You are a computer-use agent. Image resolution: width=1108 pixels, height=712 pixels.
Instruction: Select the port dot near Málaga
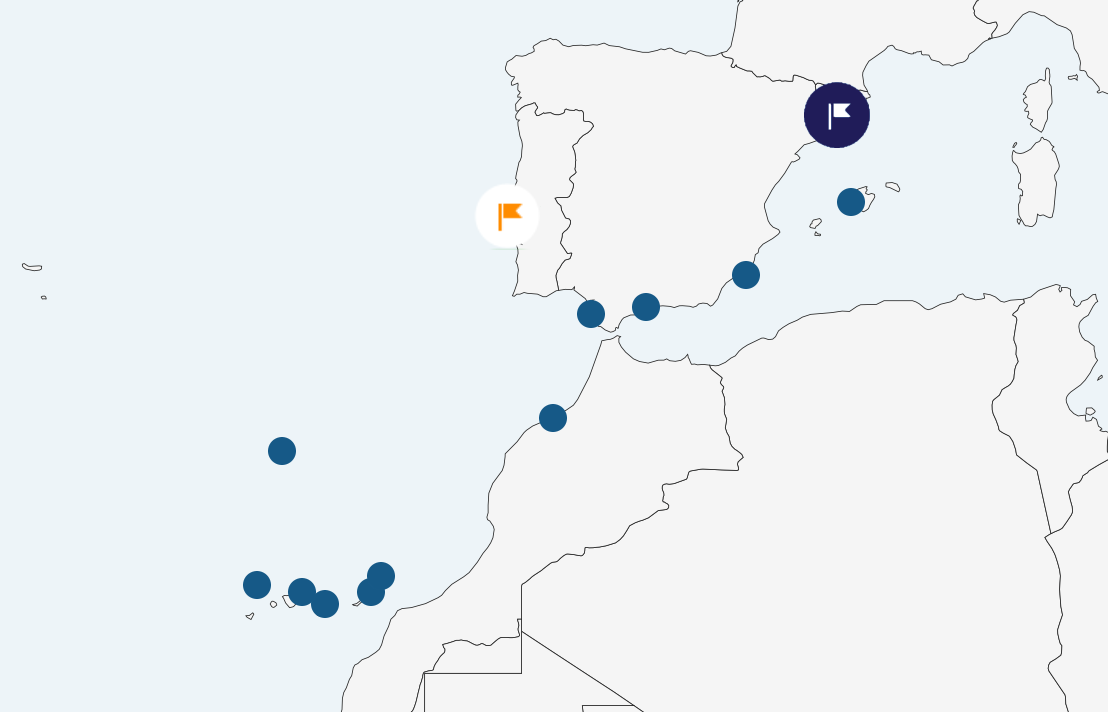click(646, 307)
